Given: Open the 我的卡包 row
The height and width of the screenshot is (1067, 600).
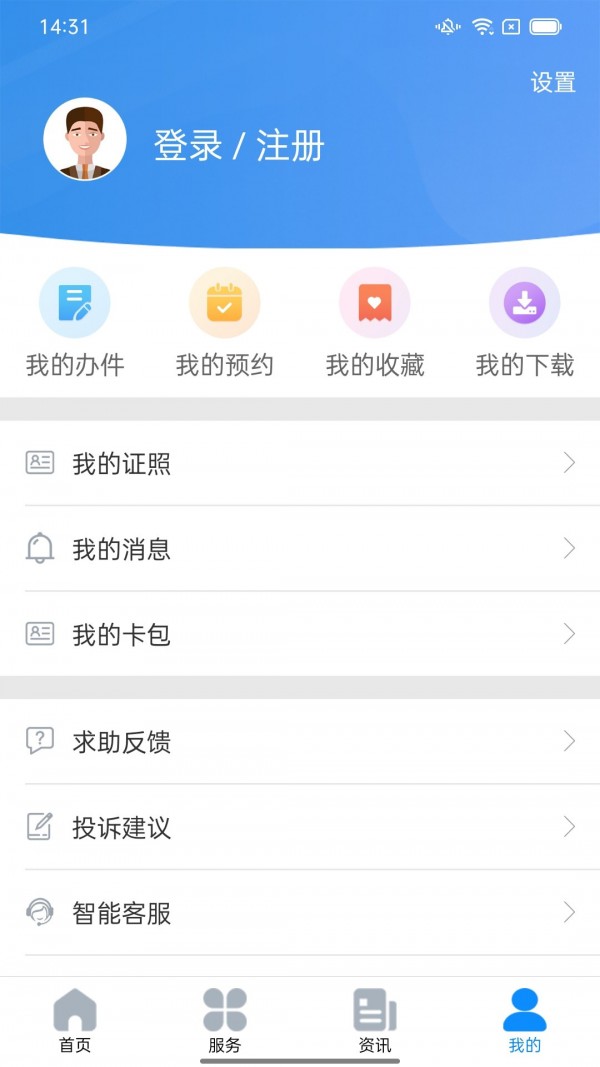Looking at the screenshot, I should (300, 634).
